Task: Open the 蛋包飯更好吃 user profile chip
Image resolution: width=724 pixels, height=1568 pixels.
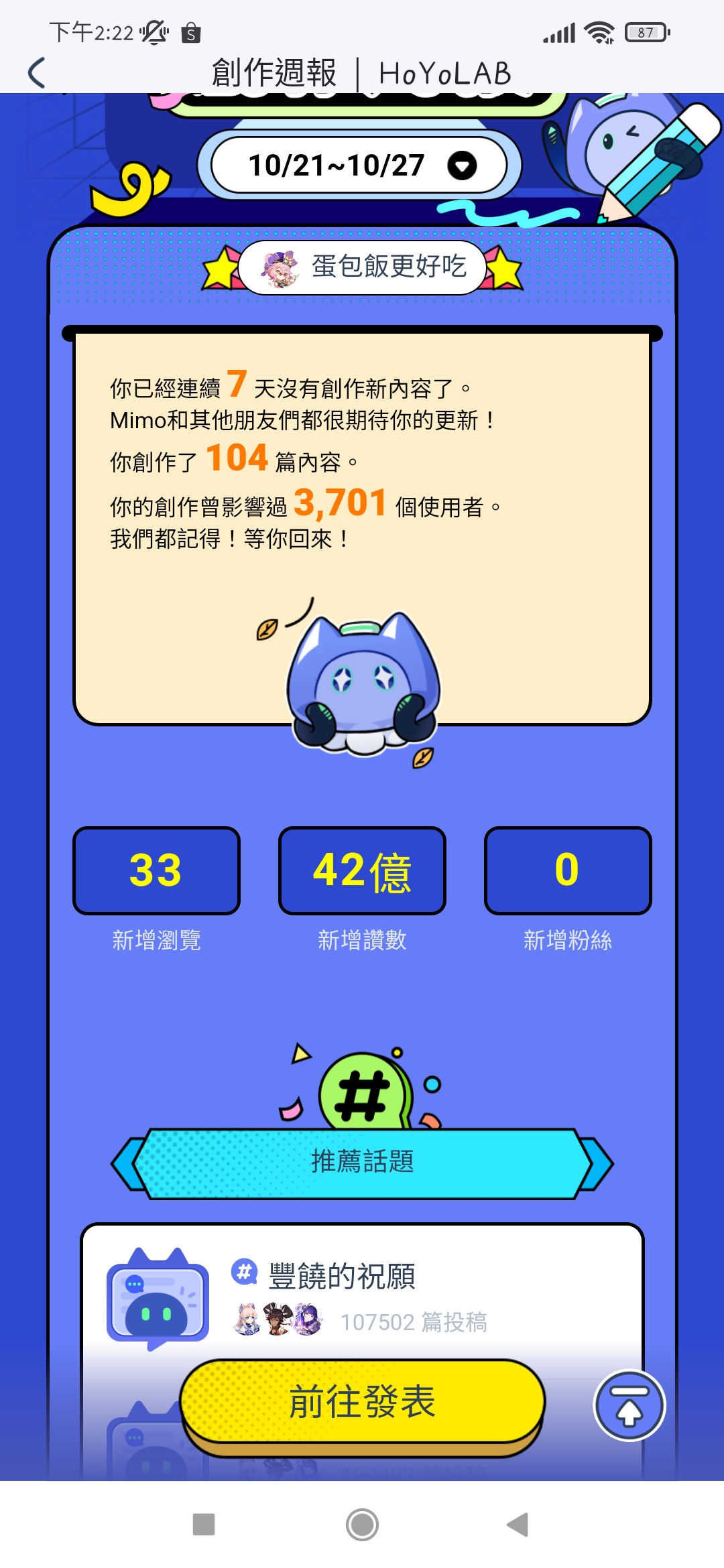Action: tap(362, 267)
